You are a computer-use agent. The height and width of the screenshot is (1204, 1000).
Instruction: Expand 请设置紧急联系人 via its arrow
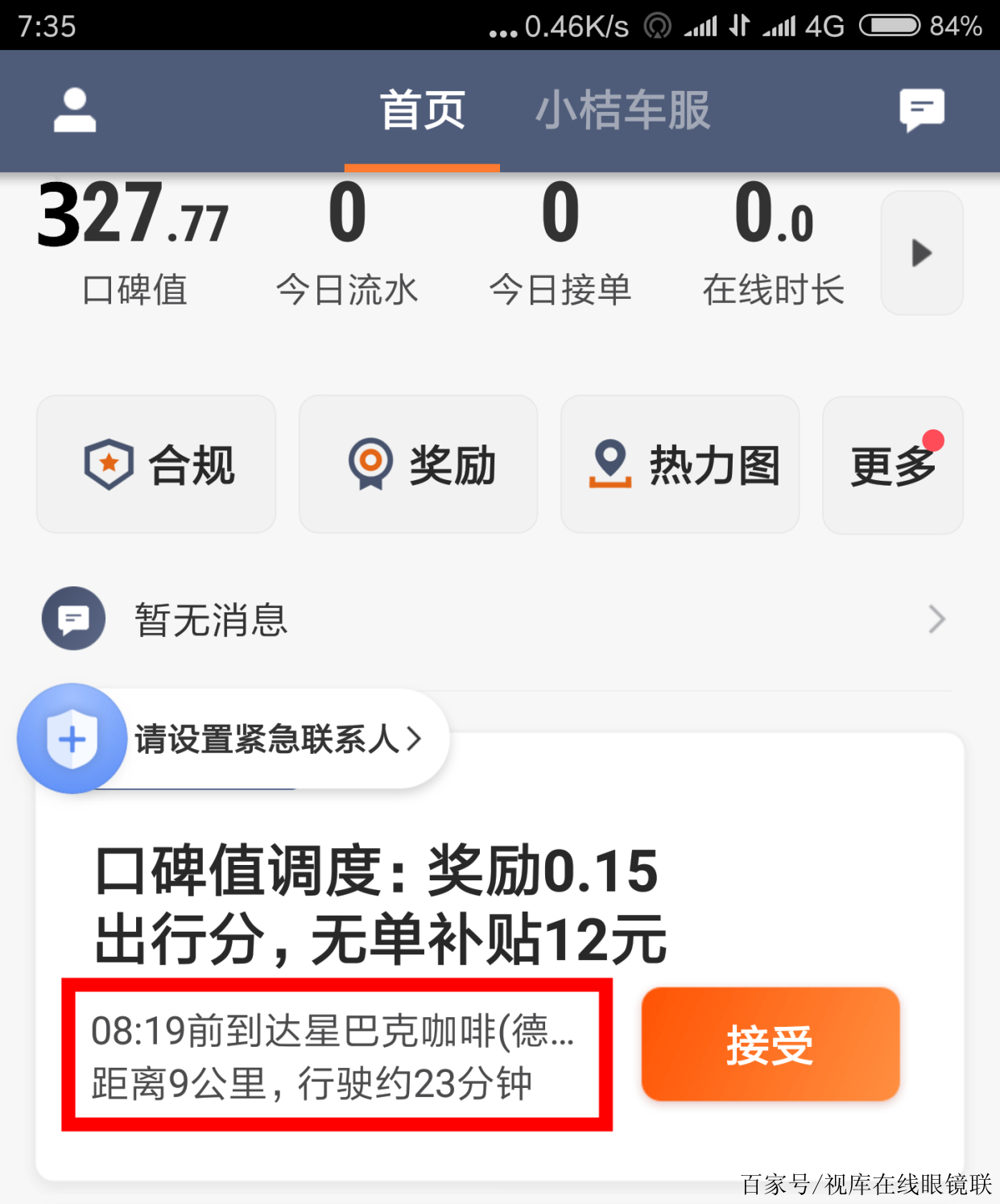(x=415, y=739)
